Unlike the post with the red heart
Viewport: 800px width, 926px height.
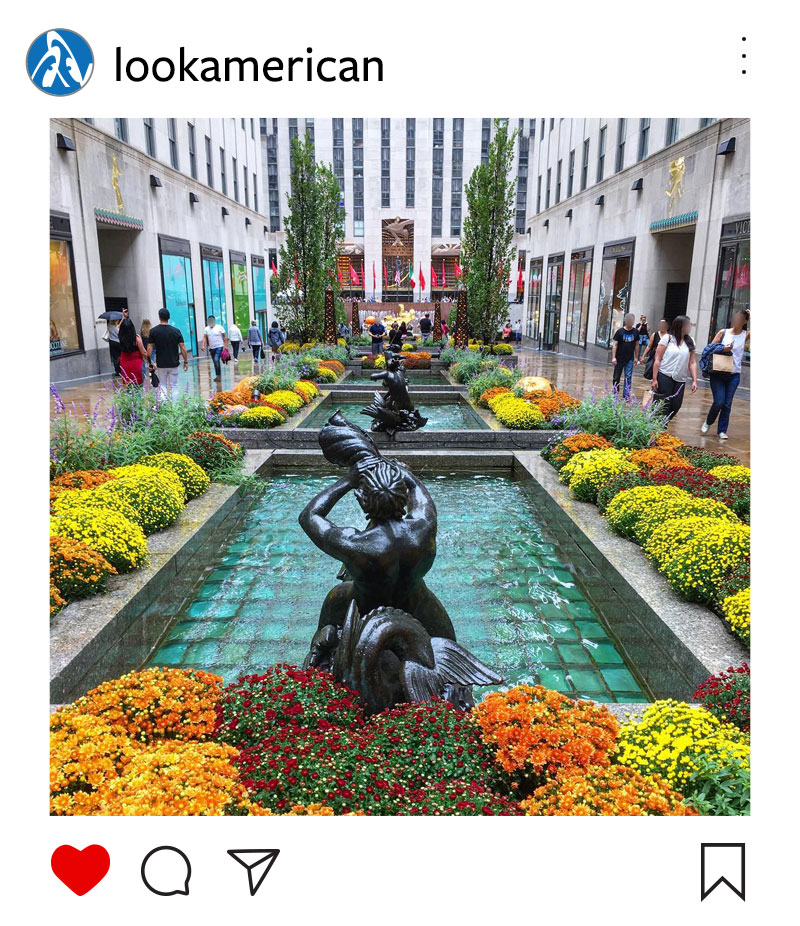[80, 869]
